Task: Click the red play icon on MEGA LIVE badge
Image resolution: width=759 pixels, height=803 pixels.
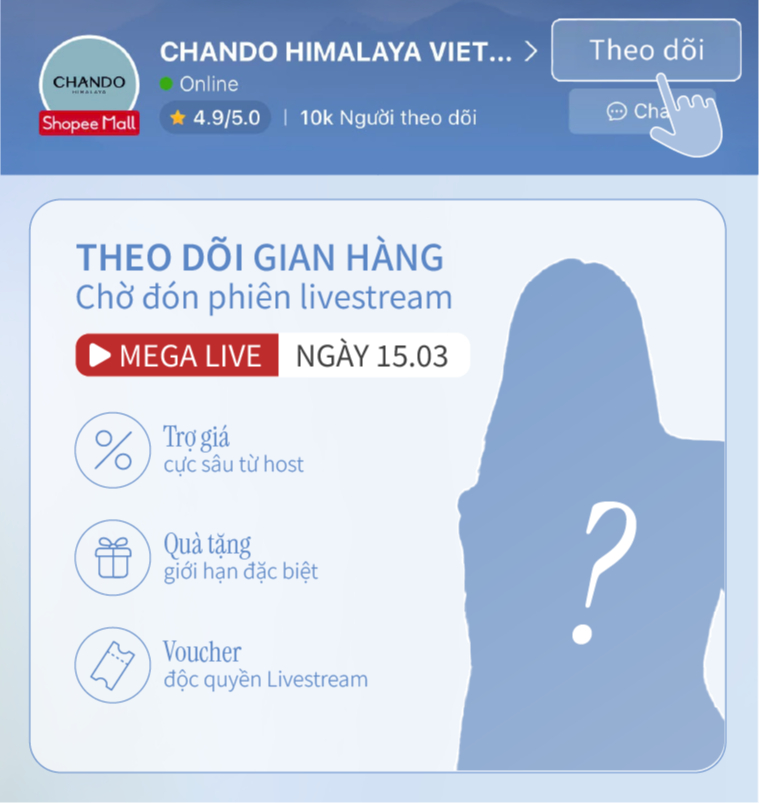Action: click(100, 354)
